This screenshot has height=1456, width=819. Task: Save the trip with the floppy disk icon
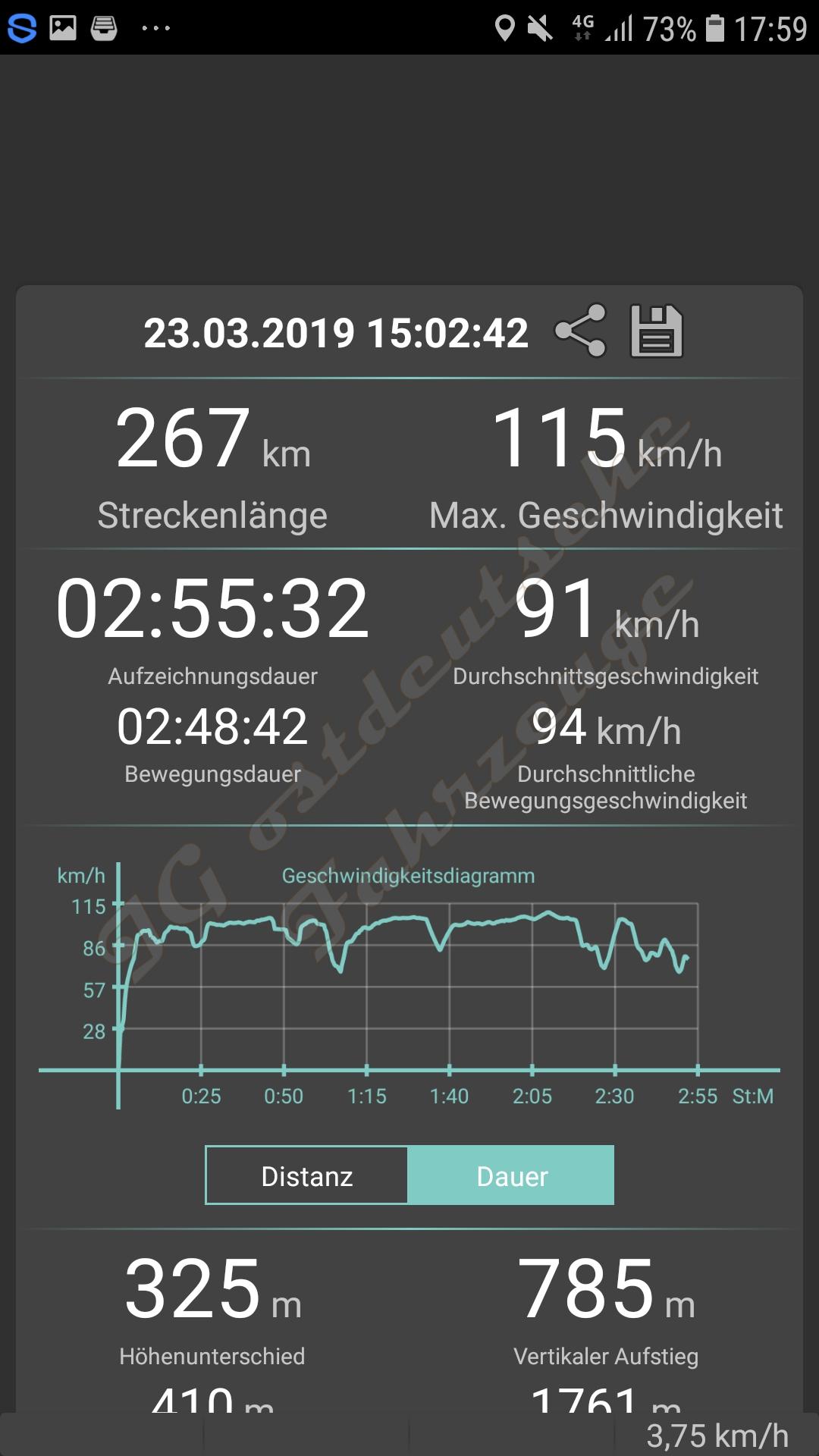click(657, 331)
